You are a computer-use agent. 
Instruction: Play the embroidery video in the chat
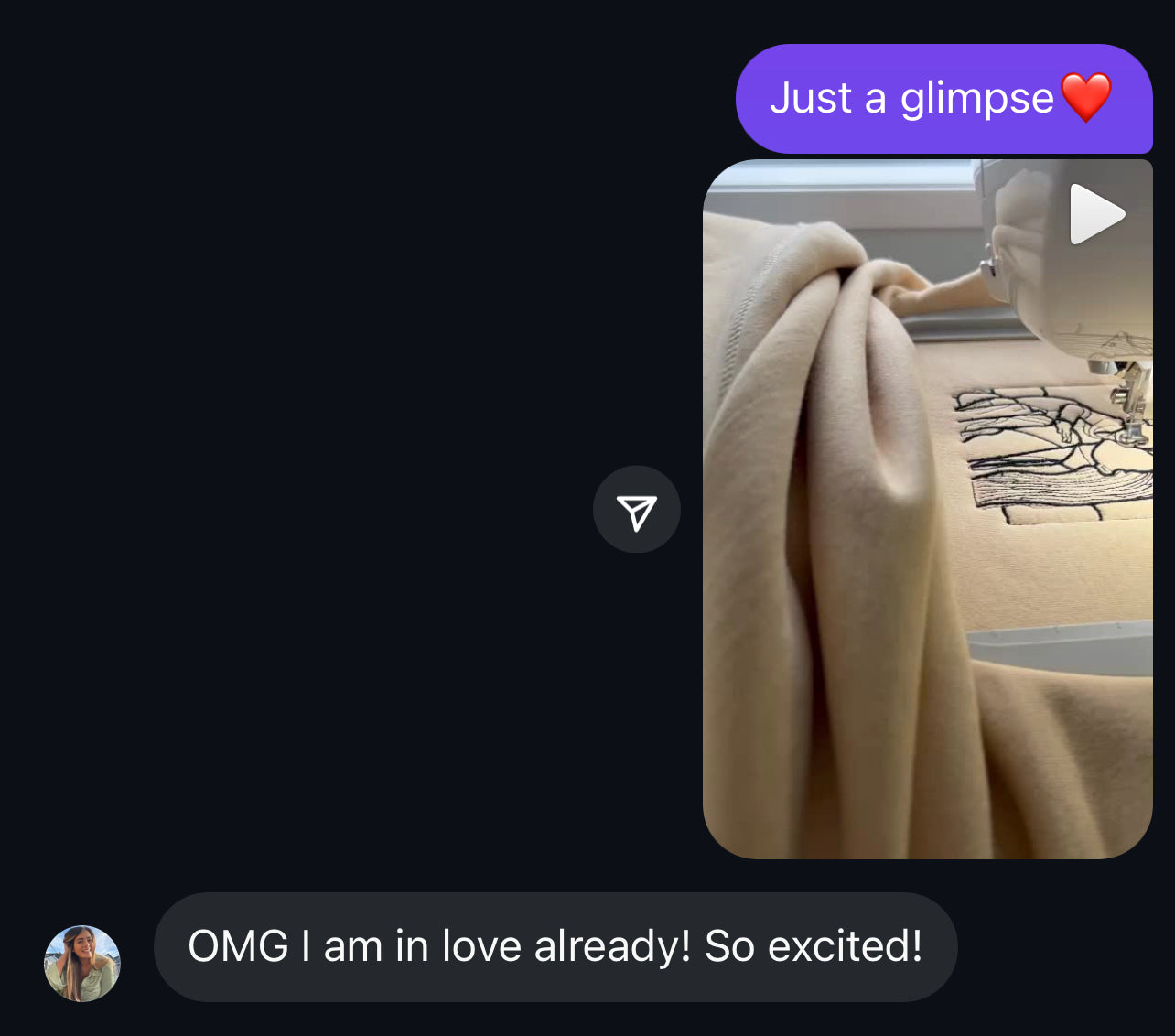[x=1095, y=215]
